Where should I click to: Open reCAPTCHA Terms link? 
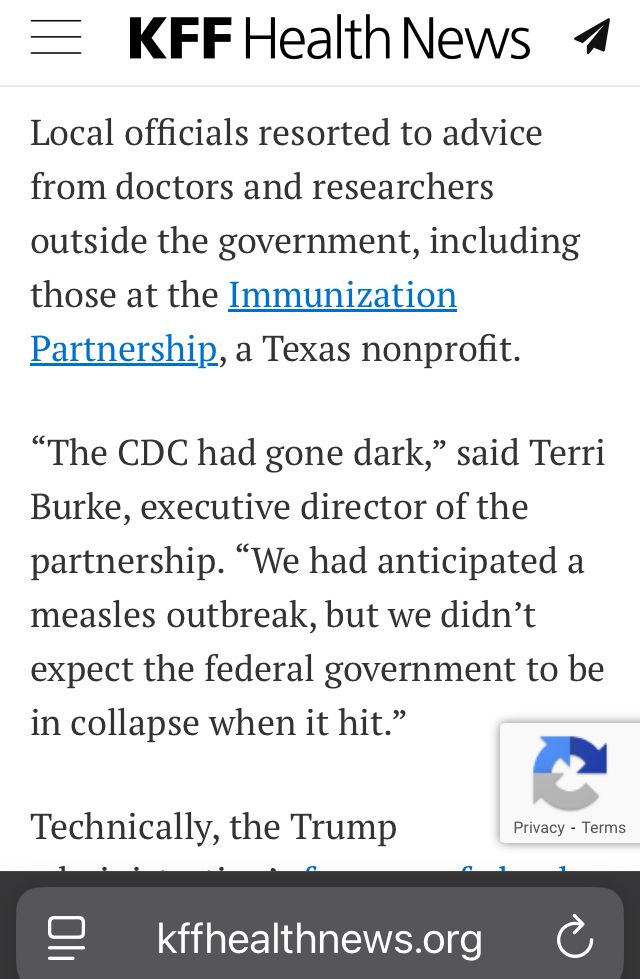pos(603,827)
